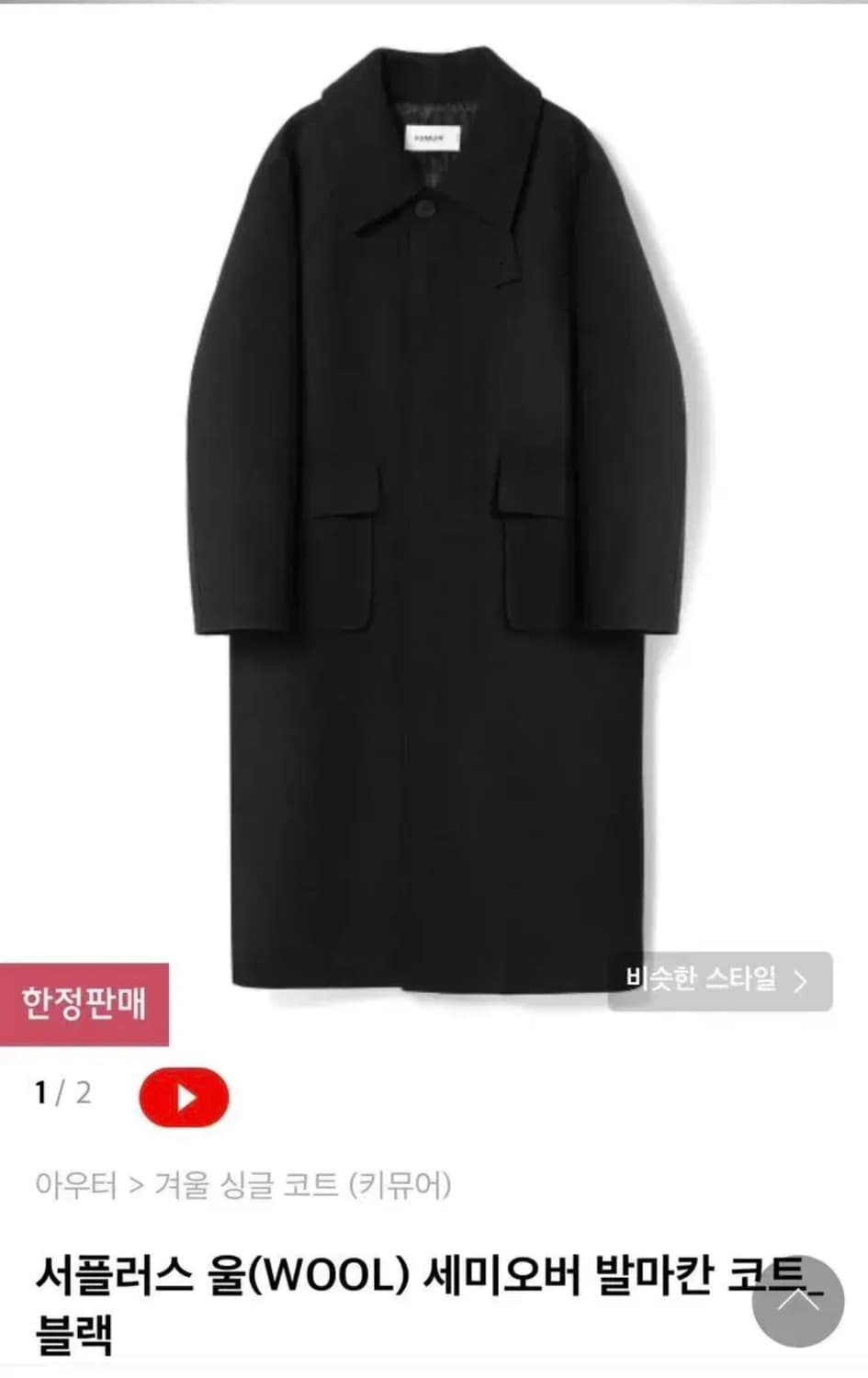Viewport: 868px width, 1378px height.
Task: Tap the coat's collar button in the image
Action: click(x=424, y=209)
